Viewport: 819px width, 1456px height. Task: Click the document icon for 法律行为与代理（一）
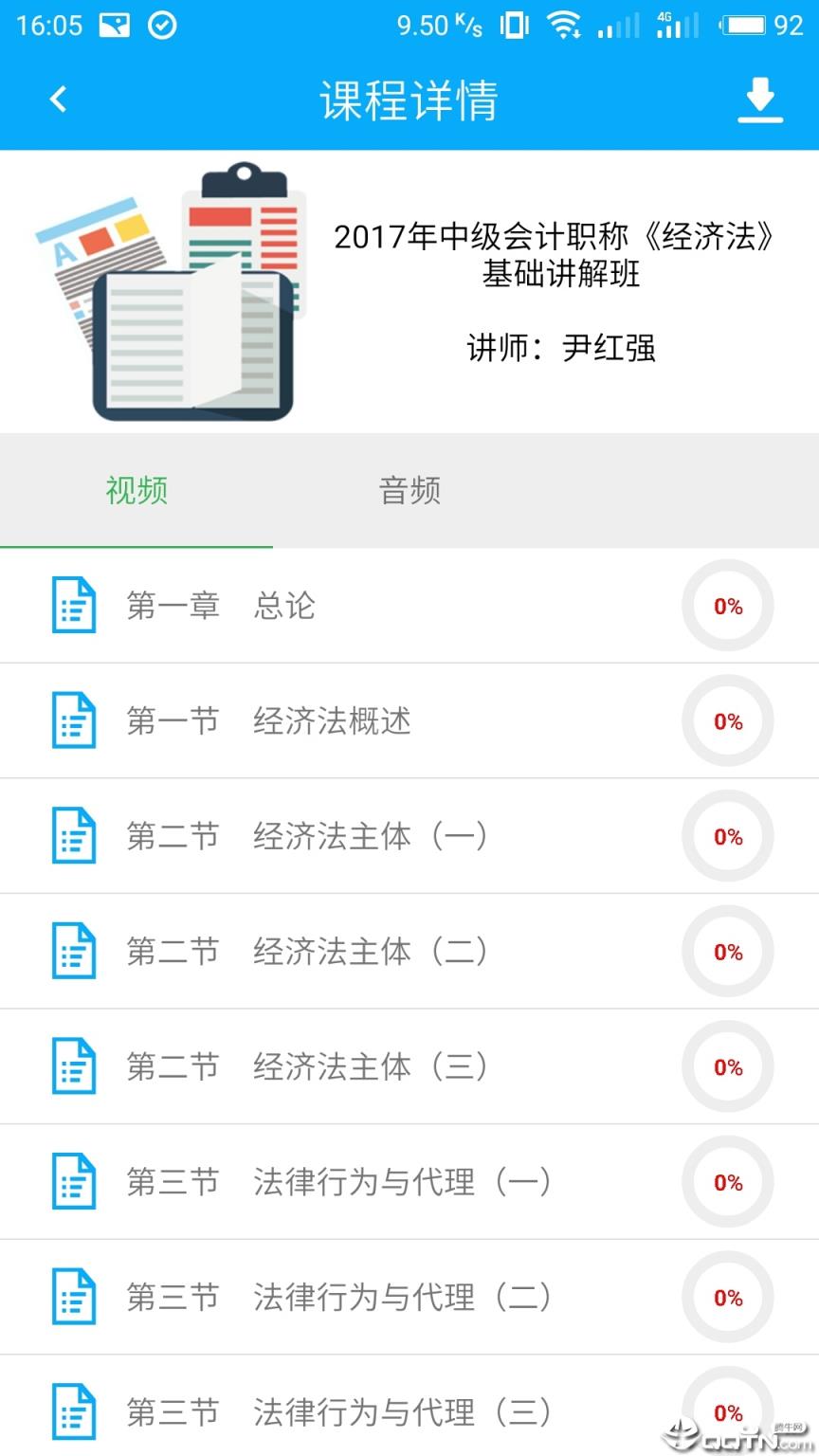click(74, 1181)
